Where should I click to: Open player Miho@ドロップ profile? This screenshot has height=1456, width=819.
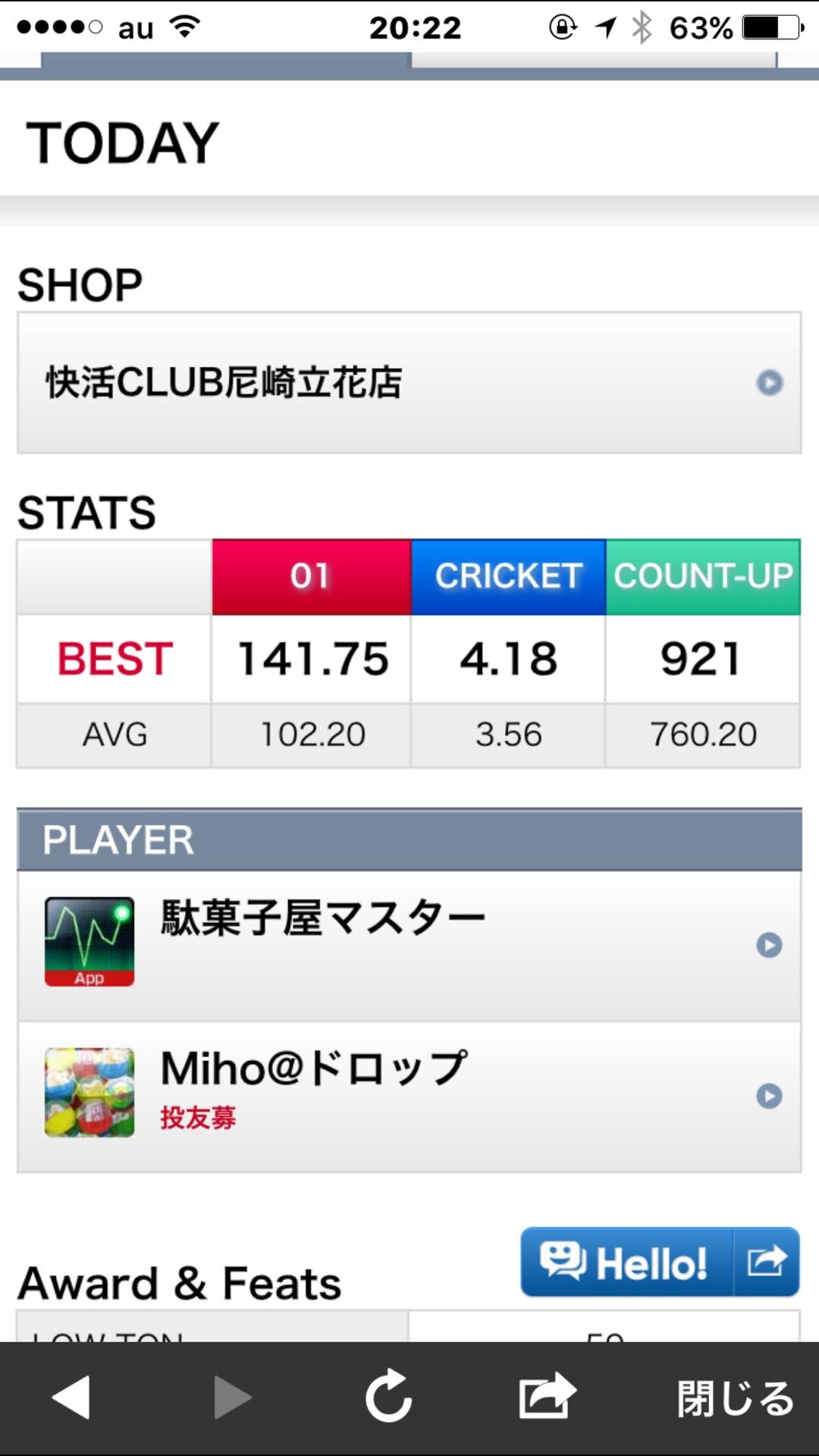pos(408,1096)
